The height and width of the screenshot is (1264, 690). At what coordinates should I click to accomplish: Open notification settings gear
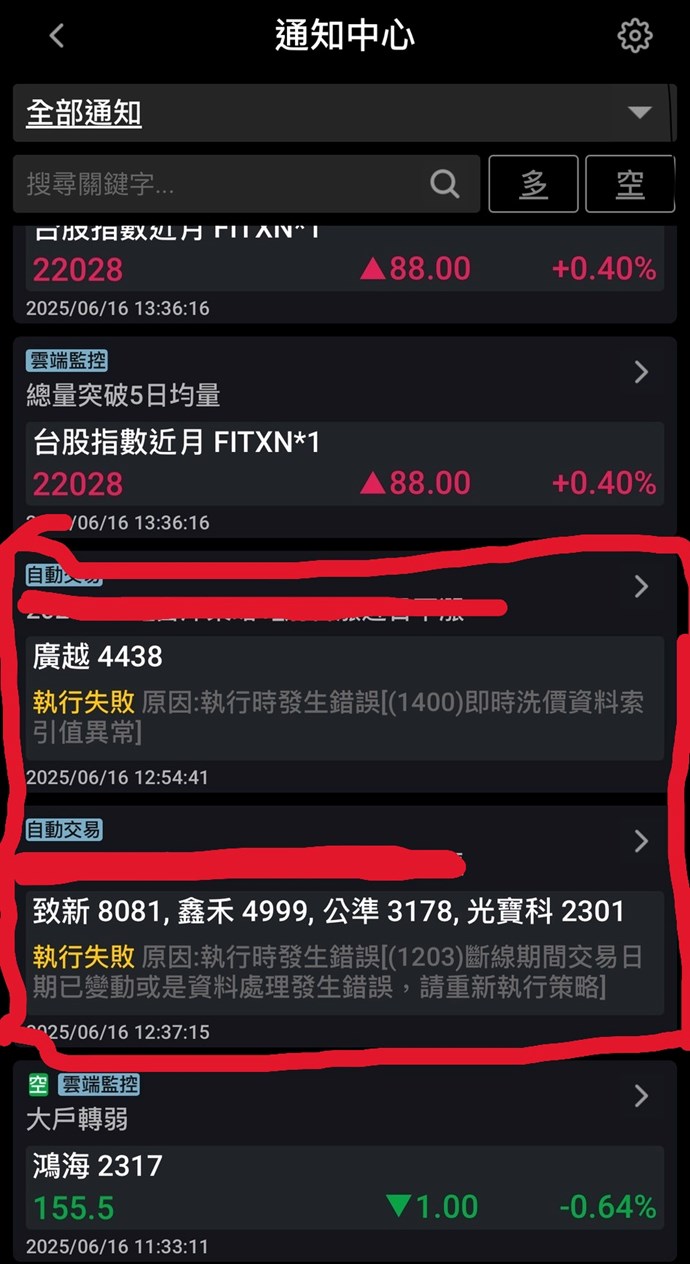pos(634,36)
